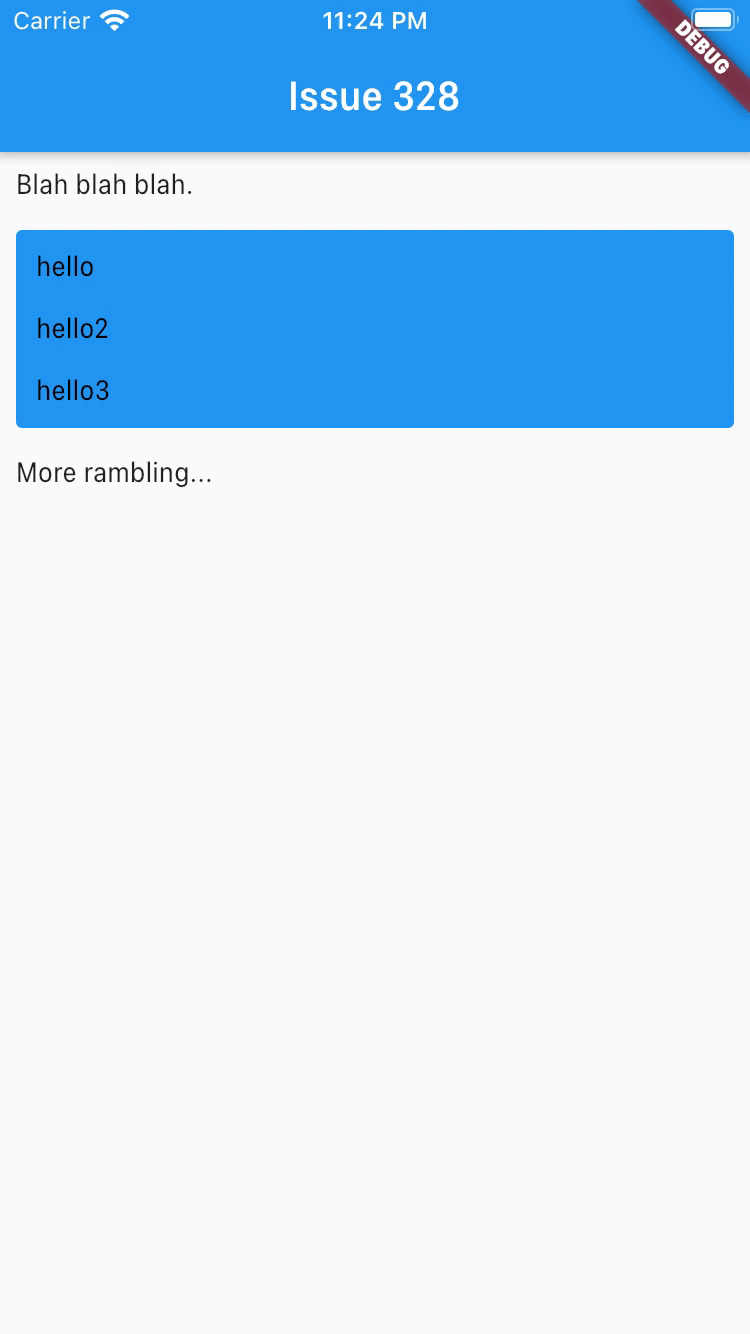Click the Blah blah blah text
This screenshot has height=1334, width=750.
[x=104, y=184]
